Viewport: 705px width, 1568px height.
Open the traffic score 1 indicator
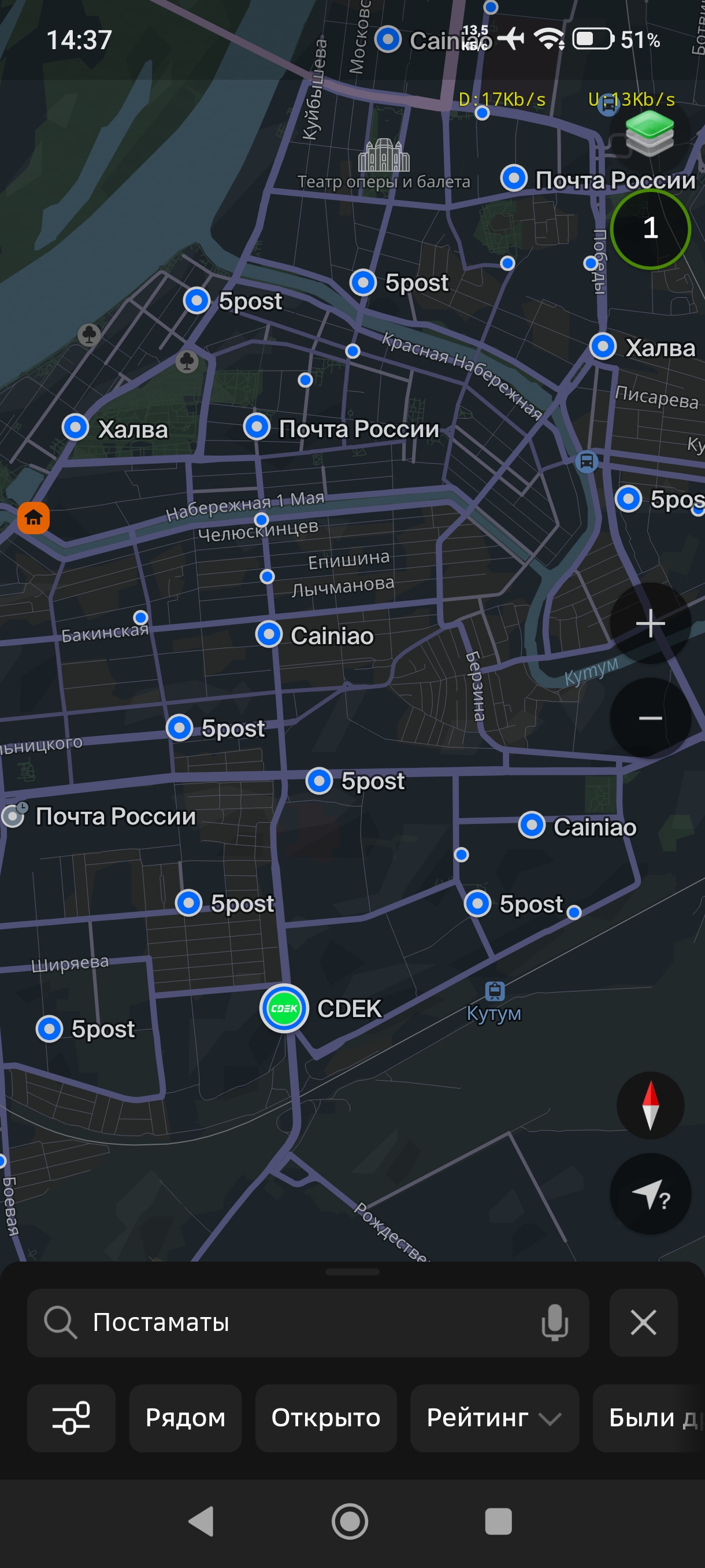point(650,228)
